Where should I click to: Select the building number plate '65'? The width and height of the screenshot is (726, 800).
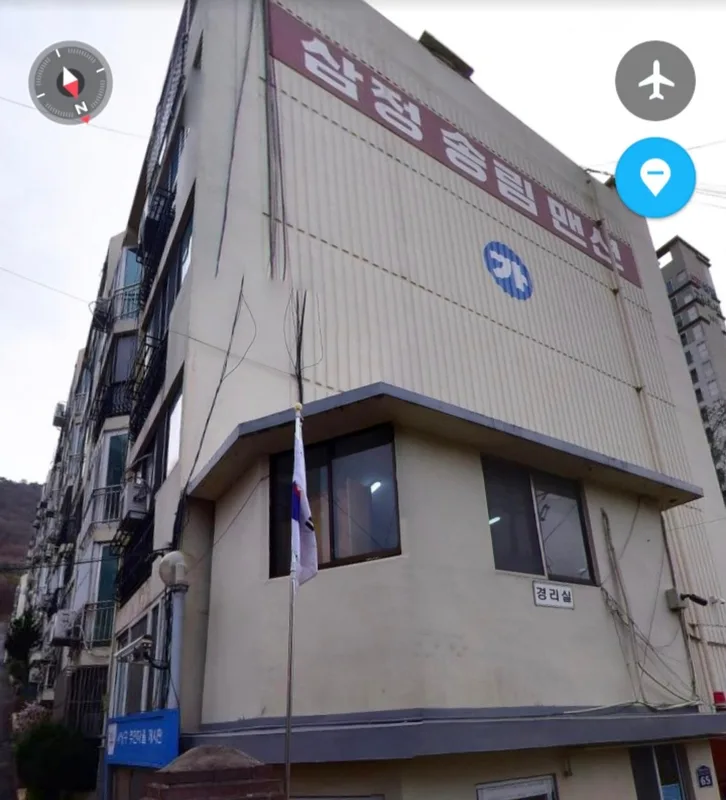[x=706, y=777]
